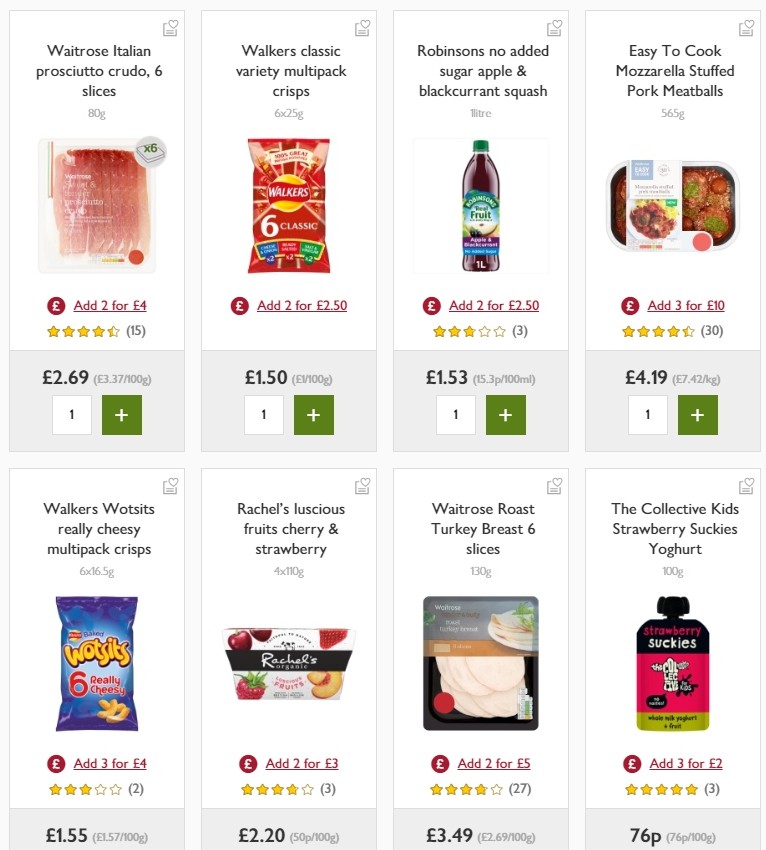The width and height of the screenshot is (766, 850).
Task: Click the favourites icon on Mozzarella Stuffed Pork Meatballs
Action: coord(746,28)
